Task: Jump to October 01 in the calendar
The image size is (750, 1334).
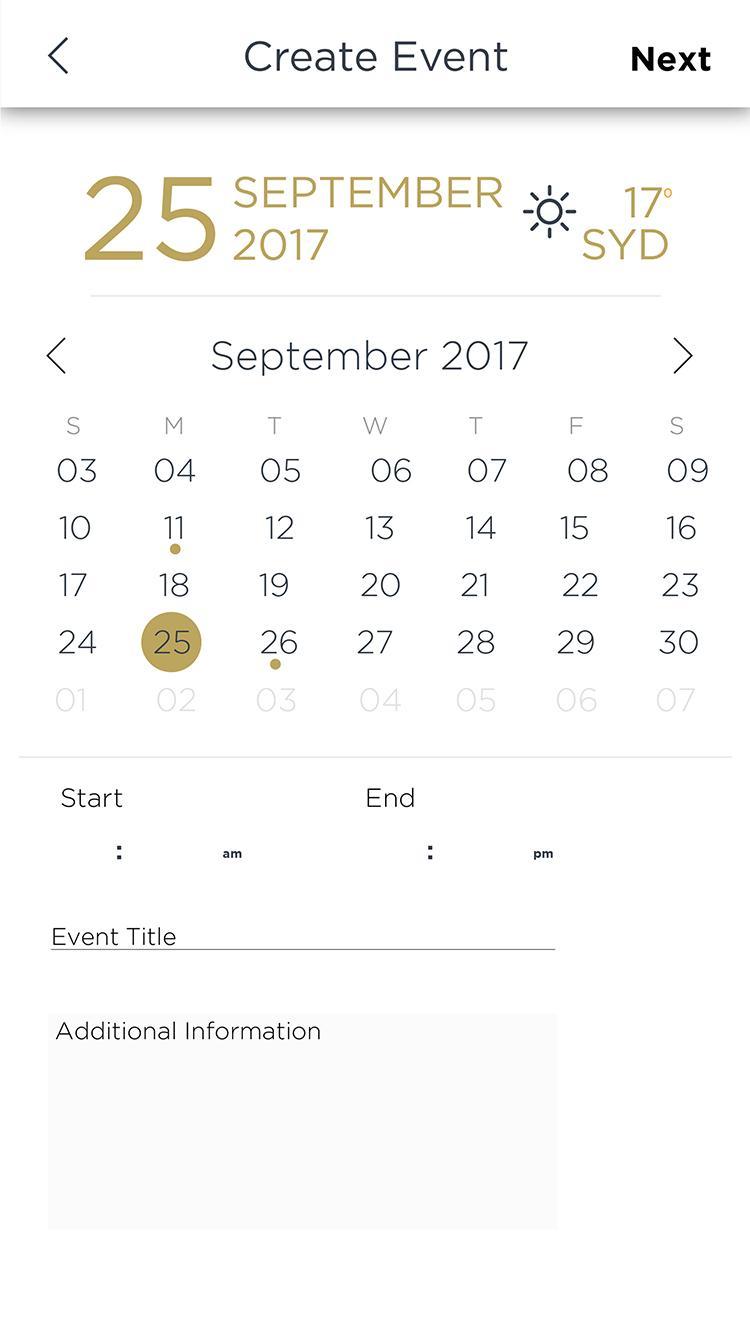Action: pos(71,700)
